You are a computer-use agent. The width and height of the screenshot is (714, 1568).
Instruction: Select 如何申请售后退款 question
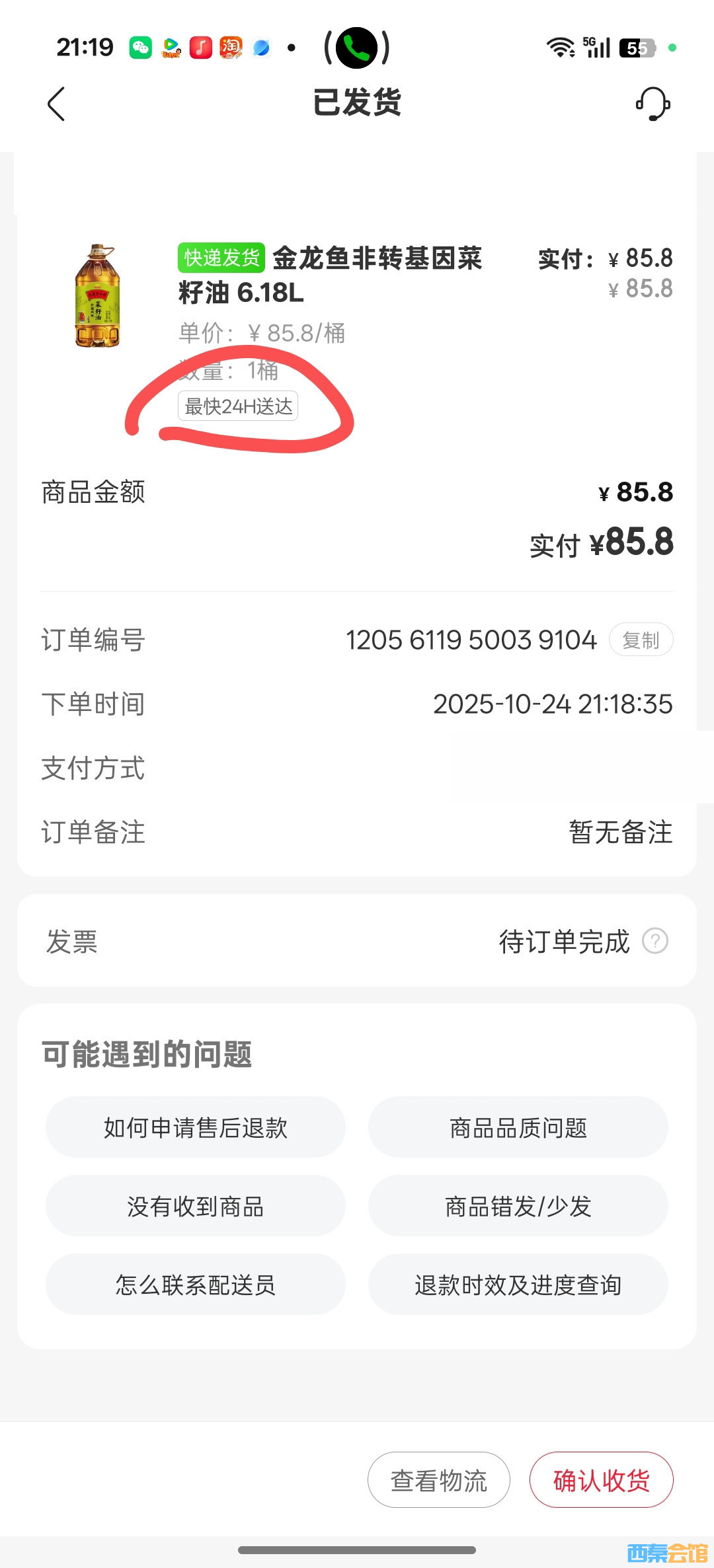pos(196,1127)
